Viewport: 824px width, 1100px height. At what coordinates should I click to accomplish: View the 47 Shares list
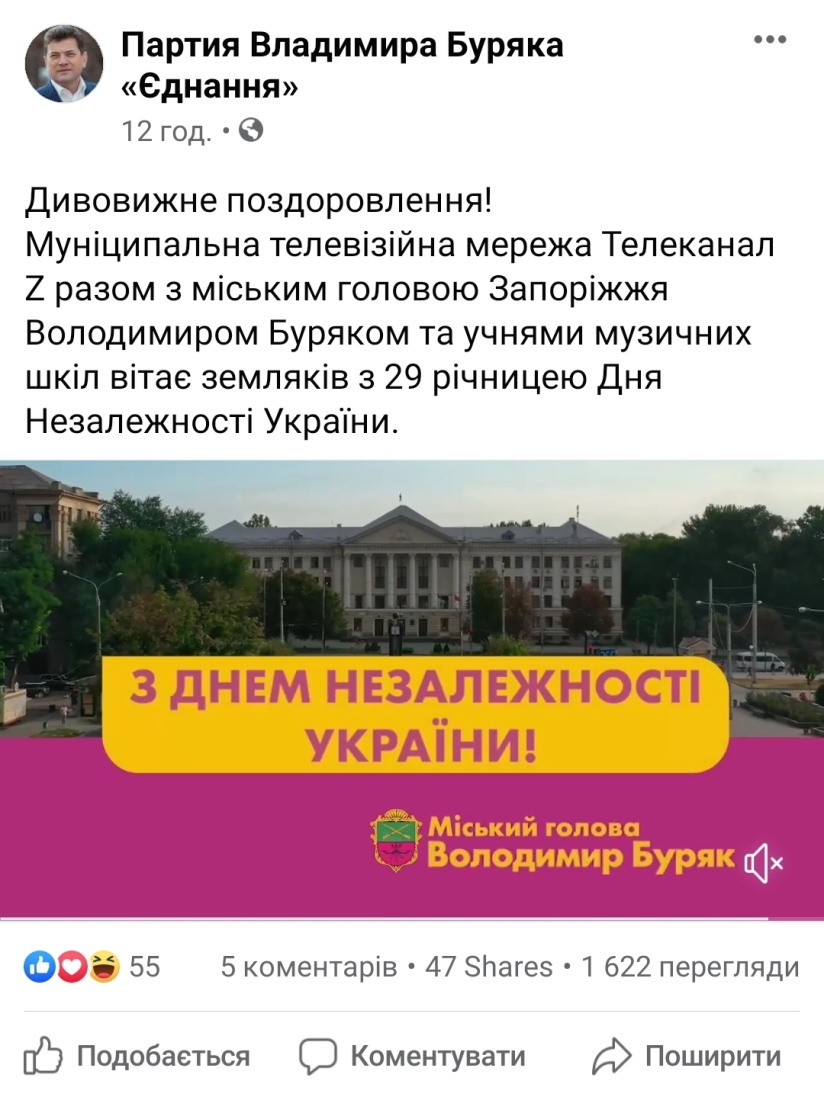point(489,967)
